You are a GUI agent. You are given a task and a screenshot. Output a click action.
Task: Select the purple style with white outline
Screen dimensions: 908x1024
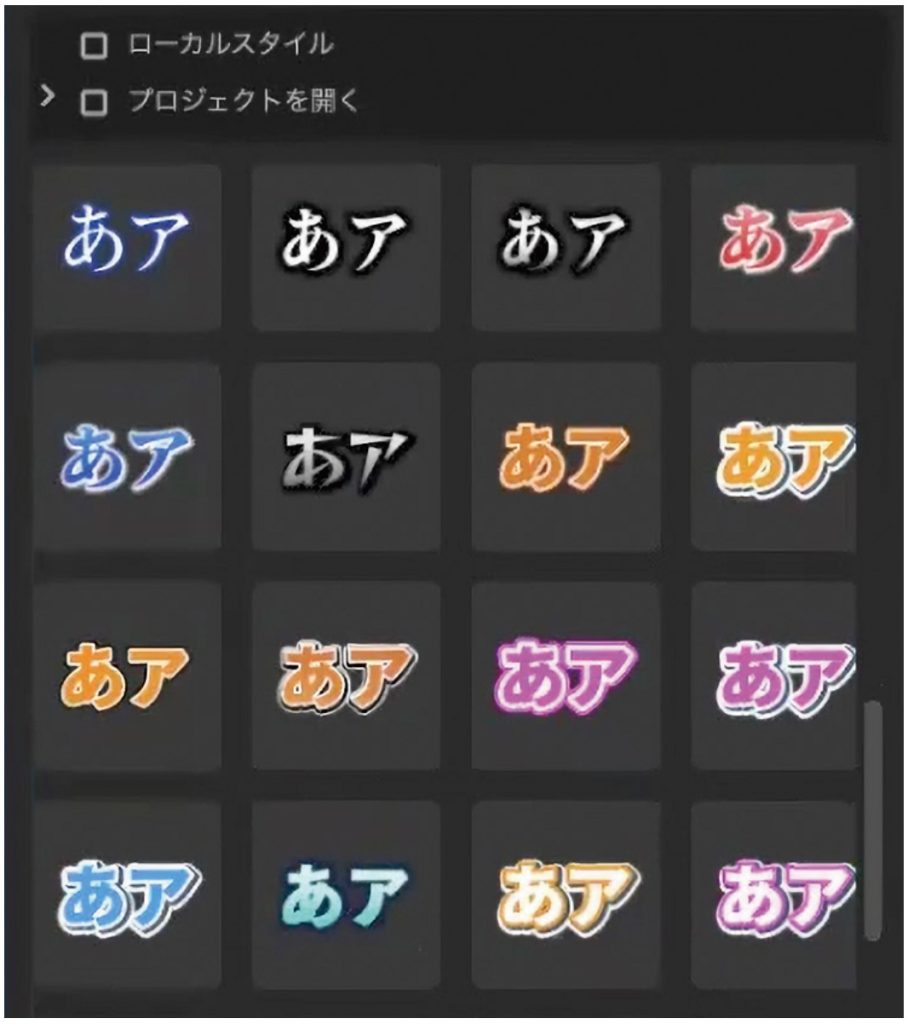(x=774, y=675)
